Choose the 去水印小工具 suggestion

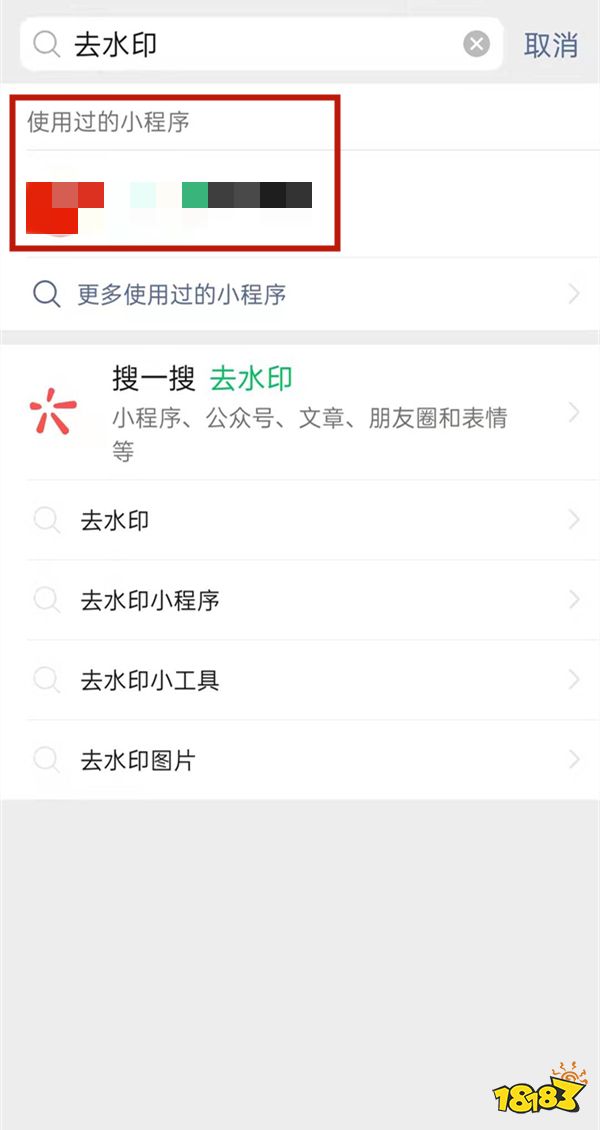coord(300,680)
